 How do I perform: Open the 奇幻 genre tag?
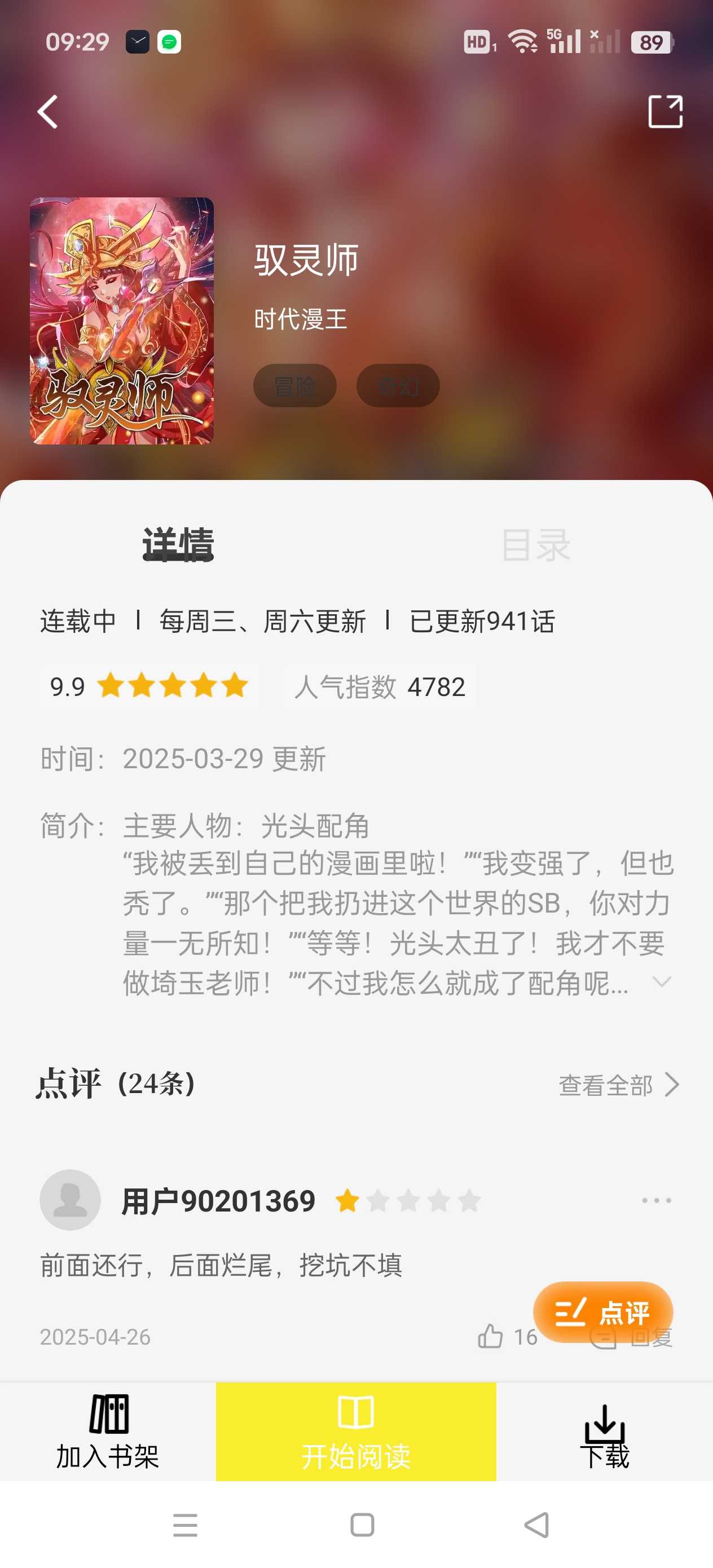tap(398, 386)
